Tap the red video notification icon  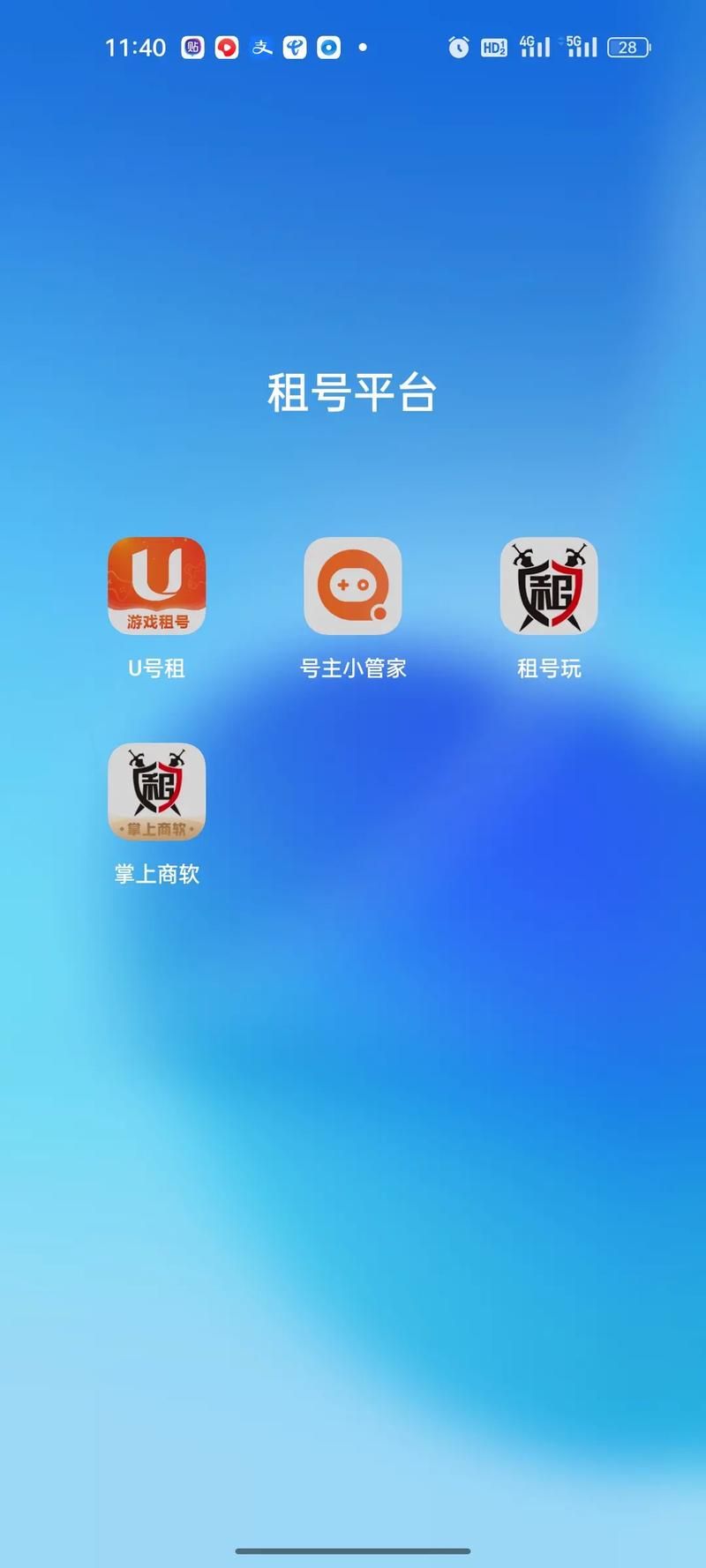coord(226,47)
